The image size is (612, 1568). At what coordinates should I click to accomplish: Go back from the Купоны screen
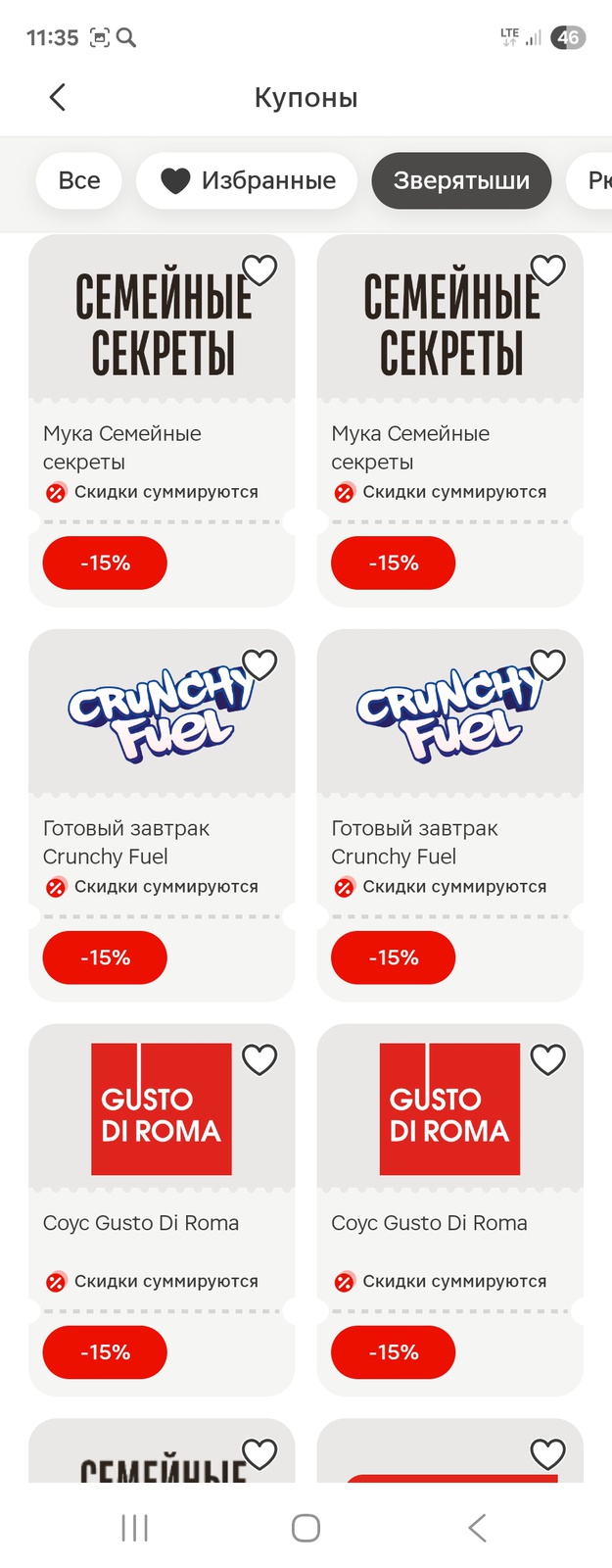(x=58, y=97)
